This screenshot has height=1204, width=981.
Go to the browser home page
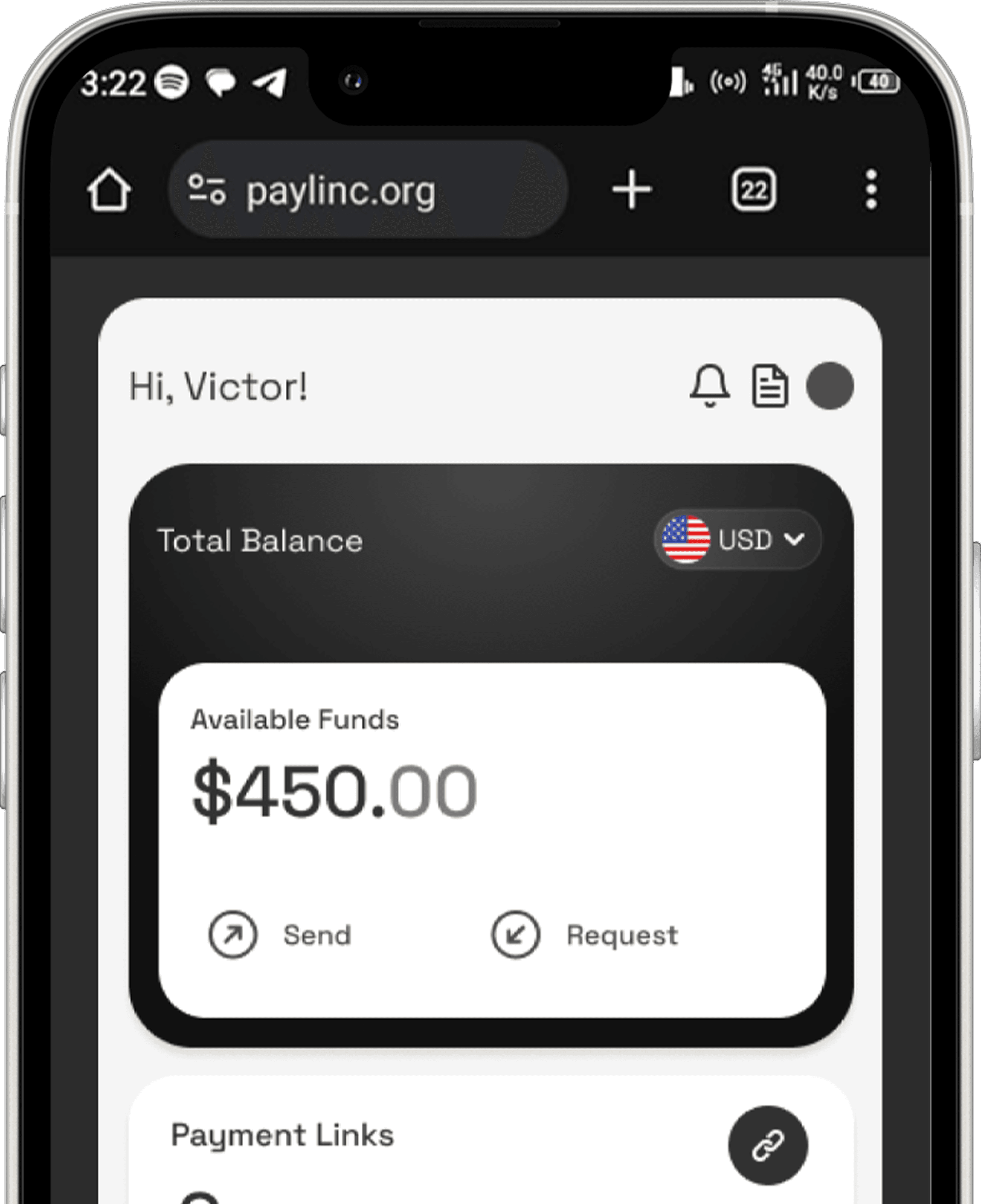coord(109,190)
